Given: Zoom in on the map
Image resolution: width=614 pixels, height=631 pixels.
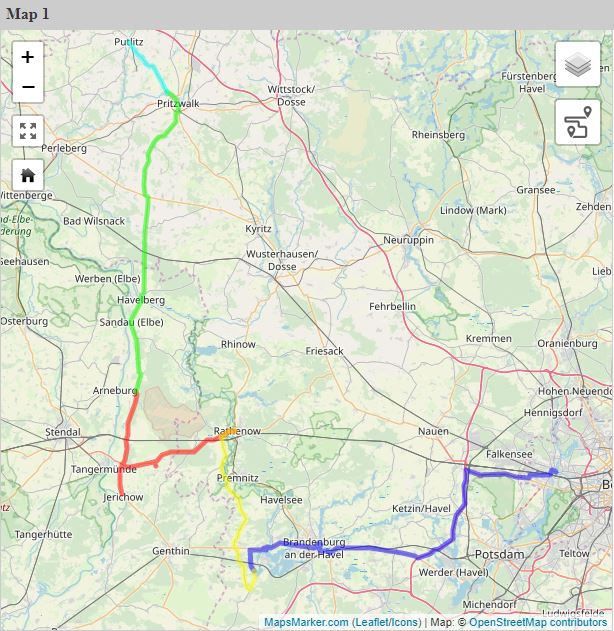Looking at the screenshot, I should coord(28,58).
